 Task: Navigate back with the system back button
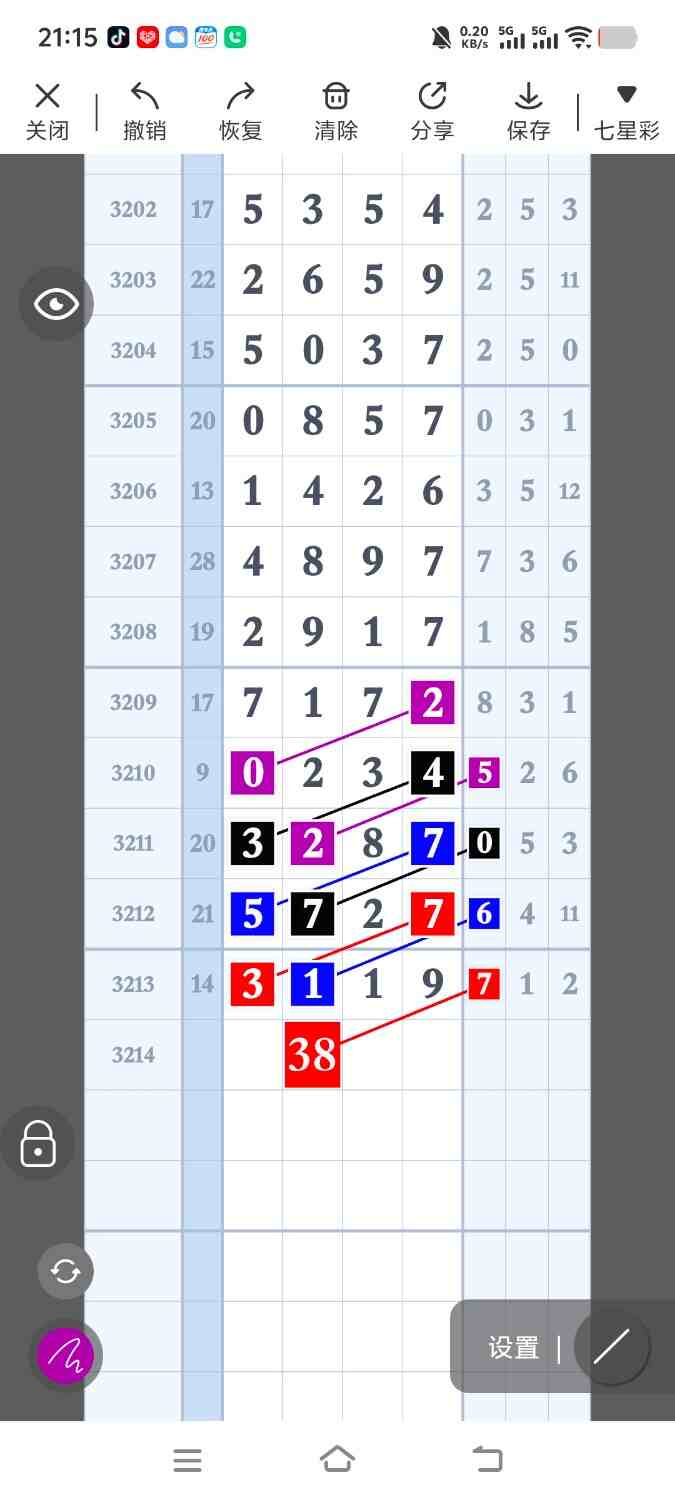point(487,1460)
